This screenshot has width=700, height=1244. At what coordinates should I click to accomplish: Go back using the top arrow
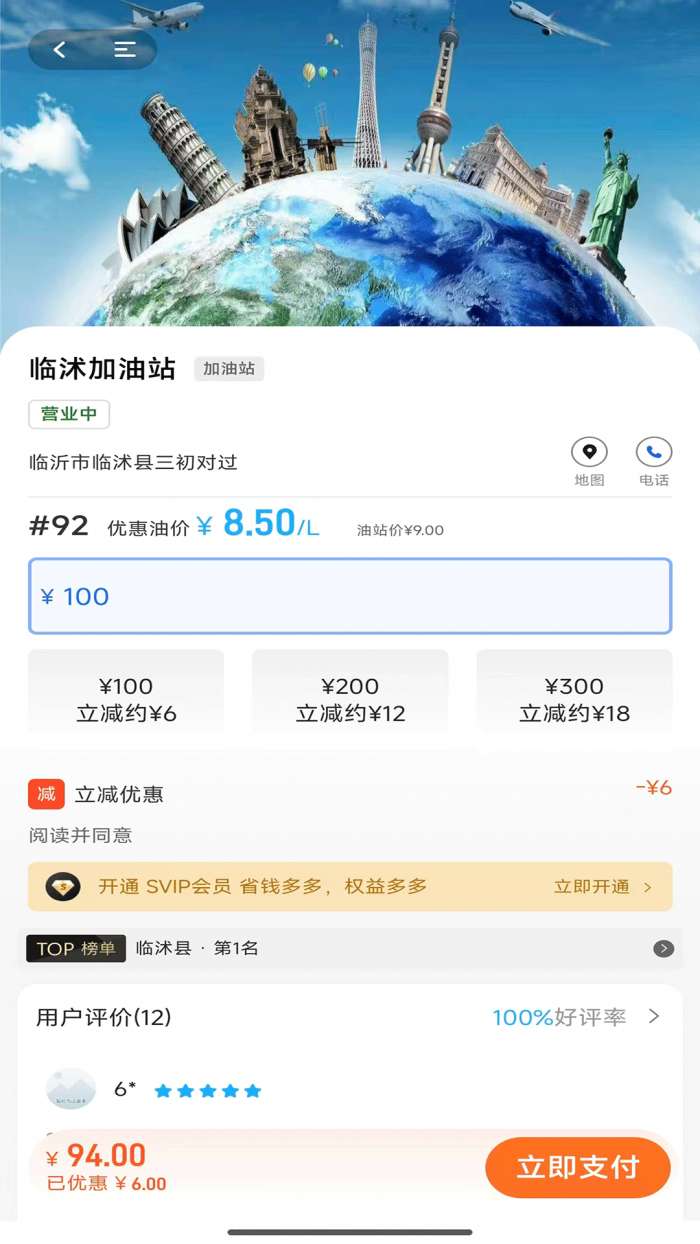click(x=60, y=50)
